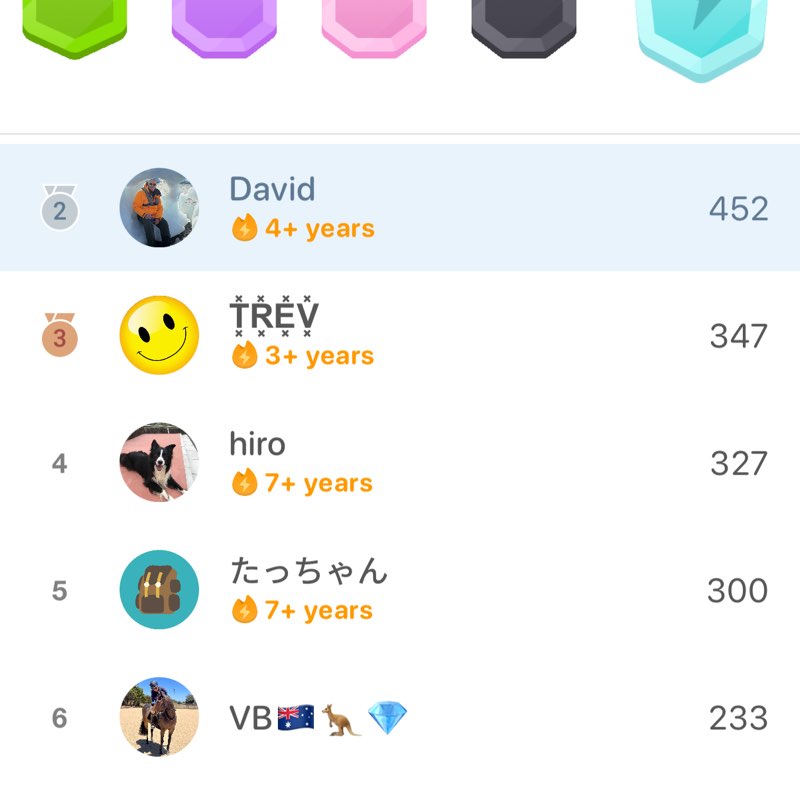Open VB's horse-riding avatar
The image size is (800, 801).
click(x=159, y=717)
